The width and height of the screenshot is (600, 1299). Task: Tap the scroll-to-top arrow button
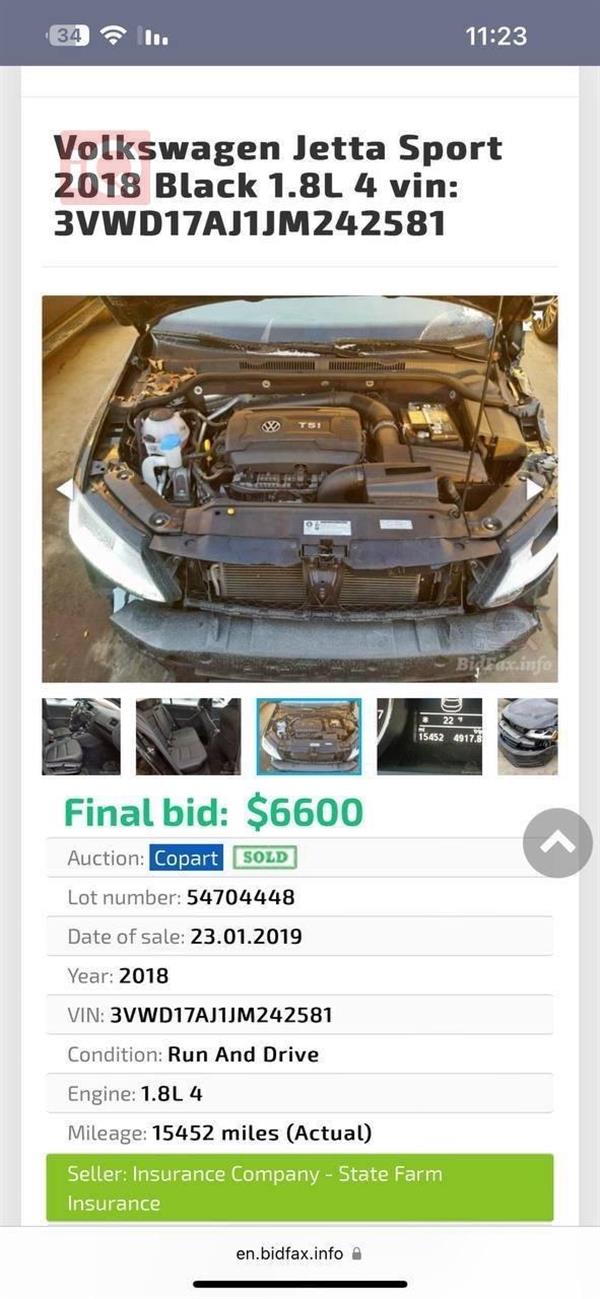pos(558,842)
